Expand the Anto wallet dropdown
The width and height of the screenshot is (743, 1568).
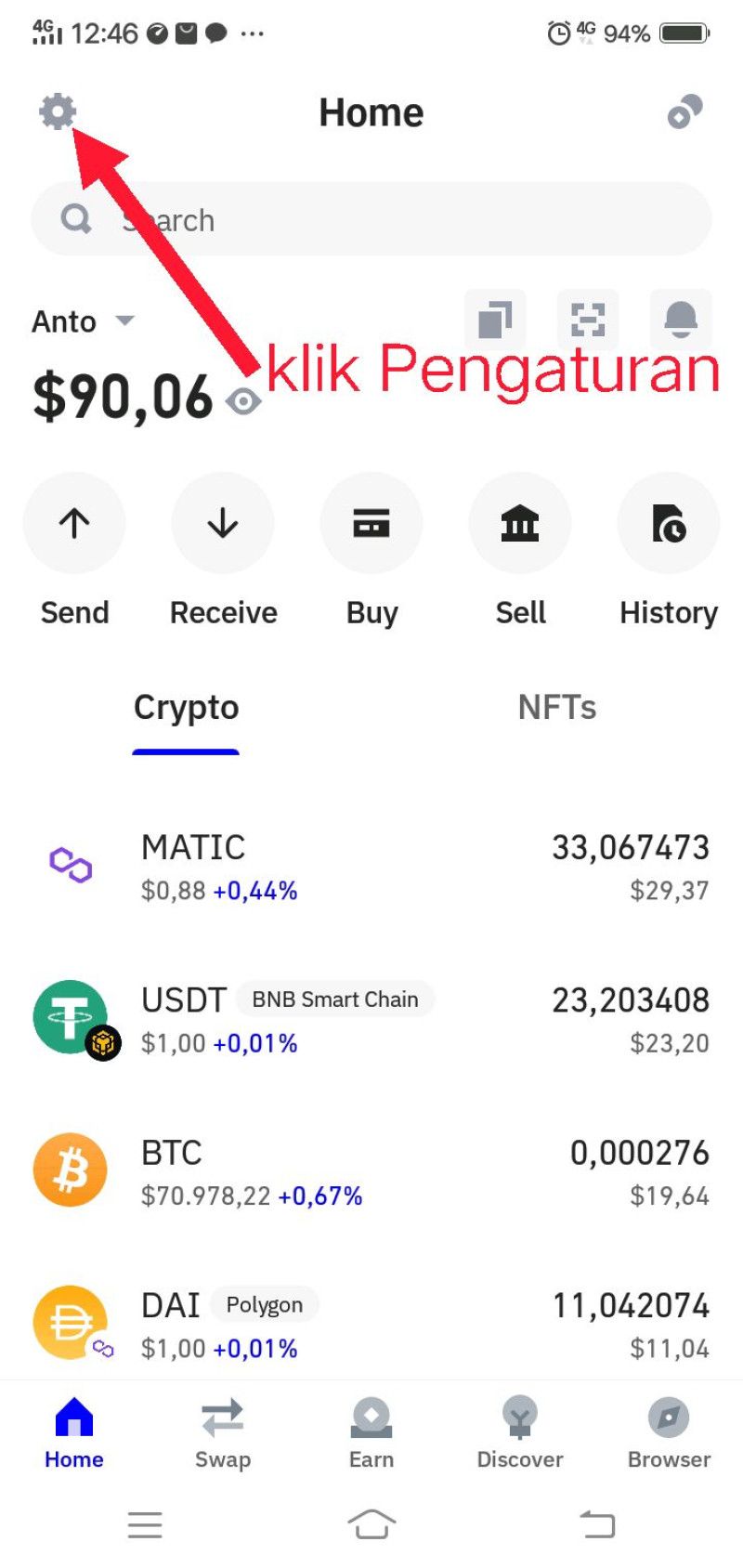click(84, 321)
